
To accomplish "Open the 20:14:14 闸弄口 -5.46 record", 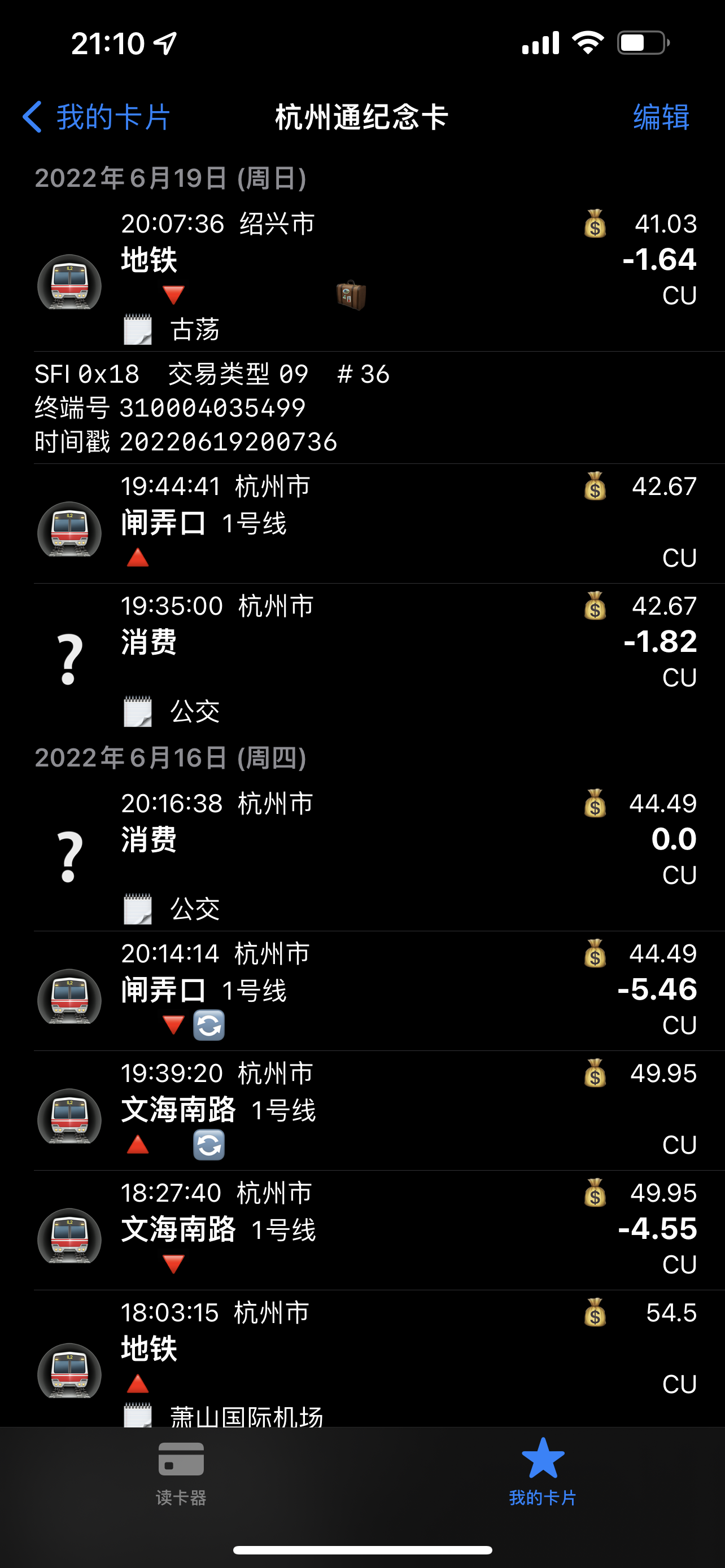I will pos(365,991).
